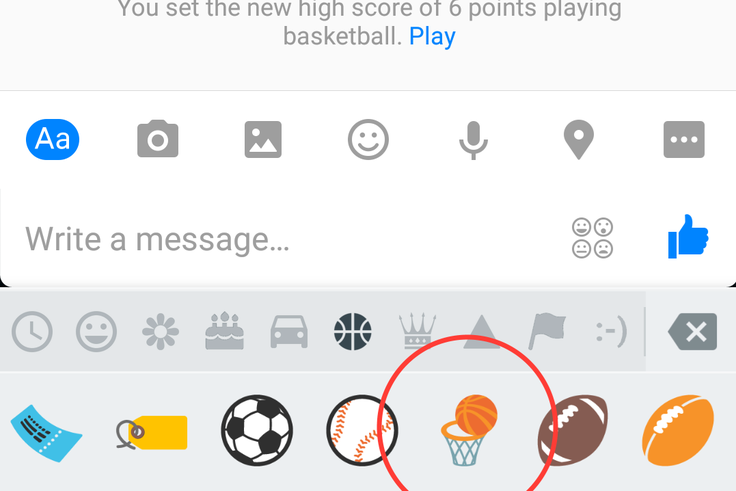The image size is (736, 491).
Task: Open the Play link for basketball
Action: click(x=432, y=37)
